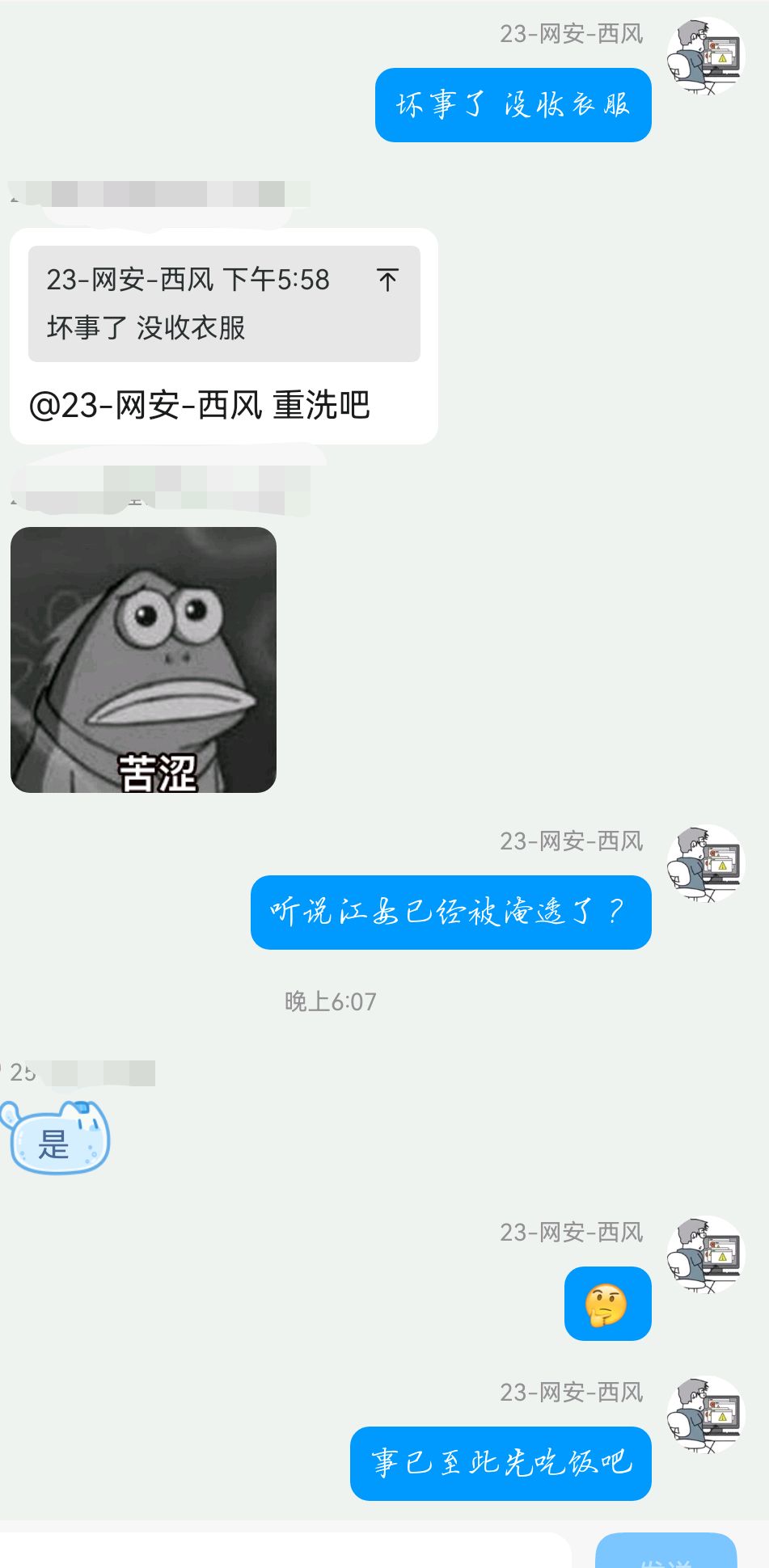Tap the message input field
769x1568 pixels.
pyautogui.click(x=283, y=1552)
